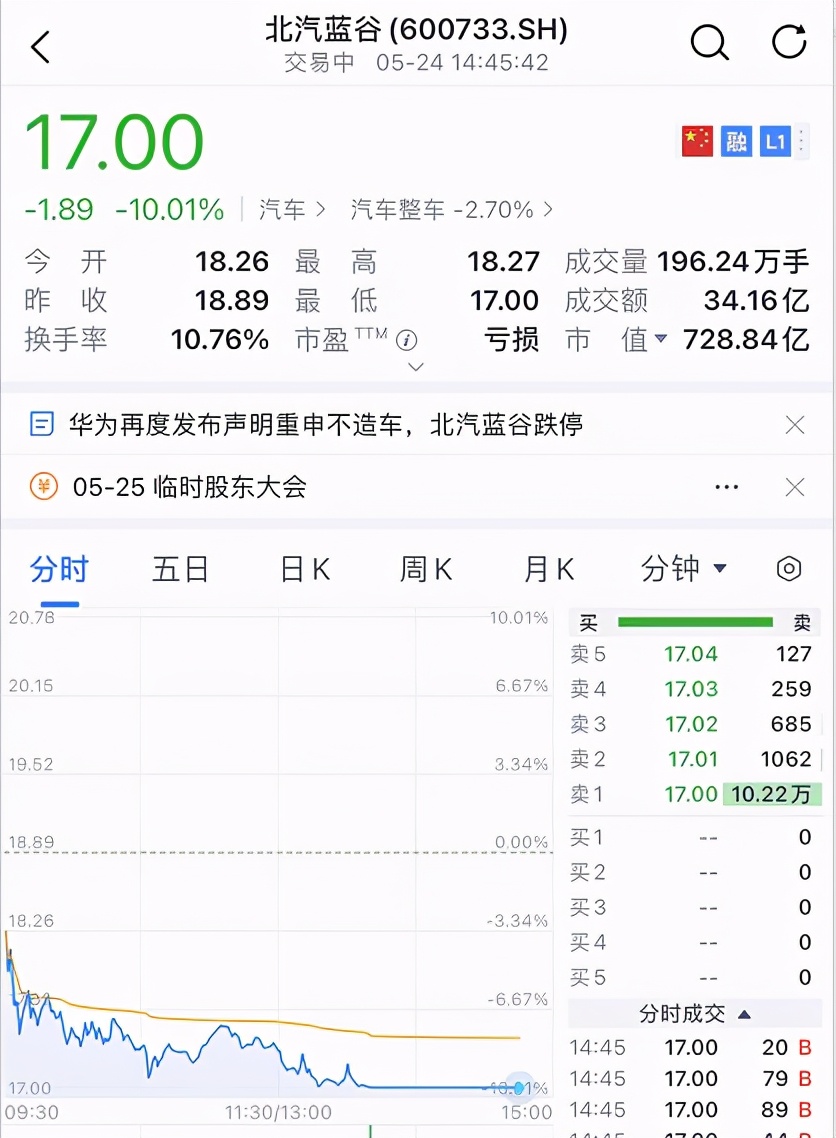Switch to the 月K chart tab

point(549,569)
